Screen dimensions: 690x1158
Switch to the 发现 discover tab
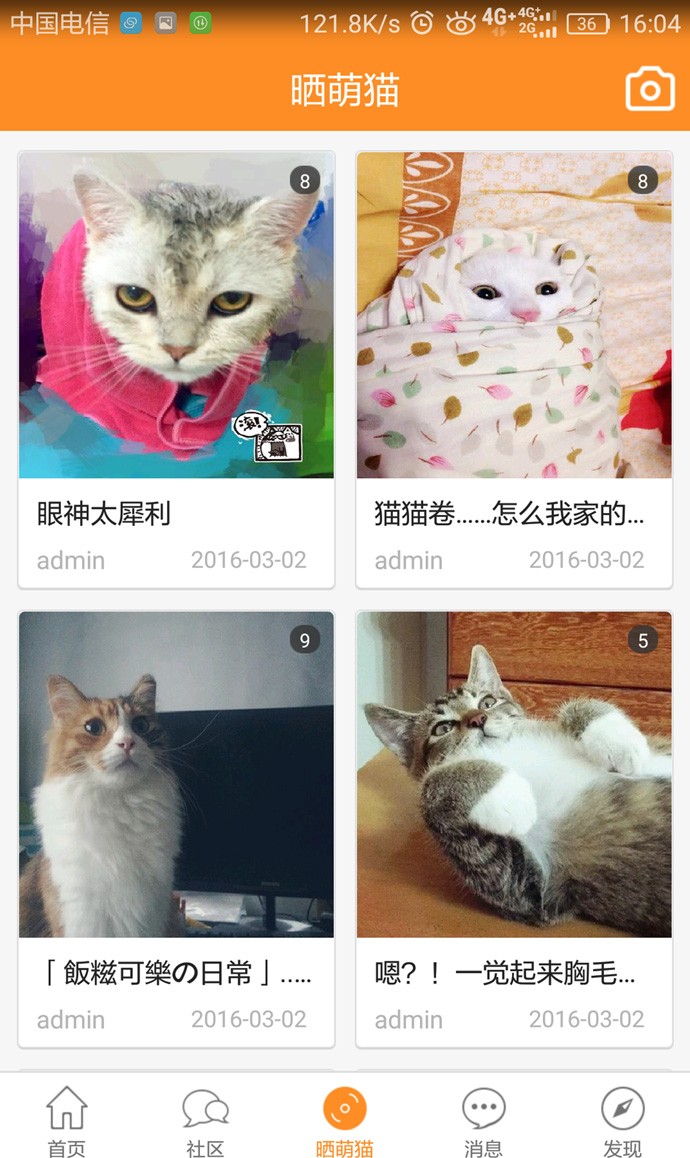622,1121
